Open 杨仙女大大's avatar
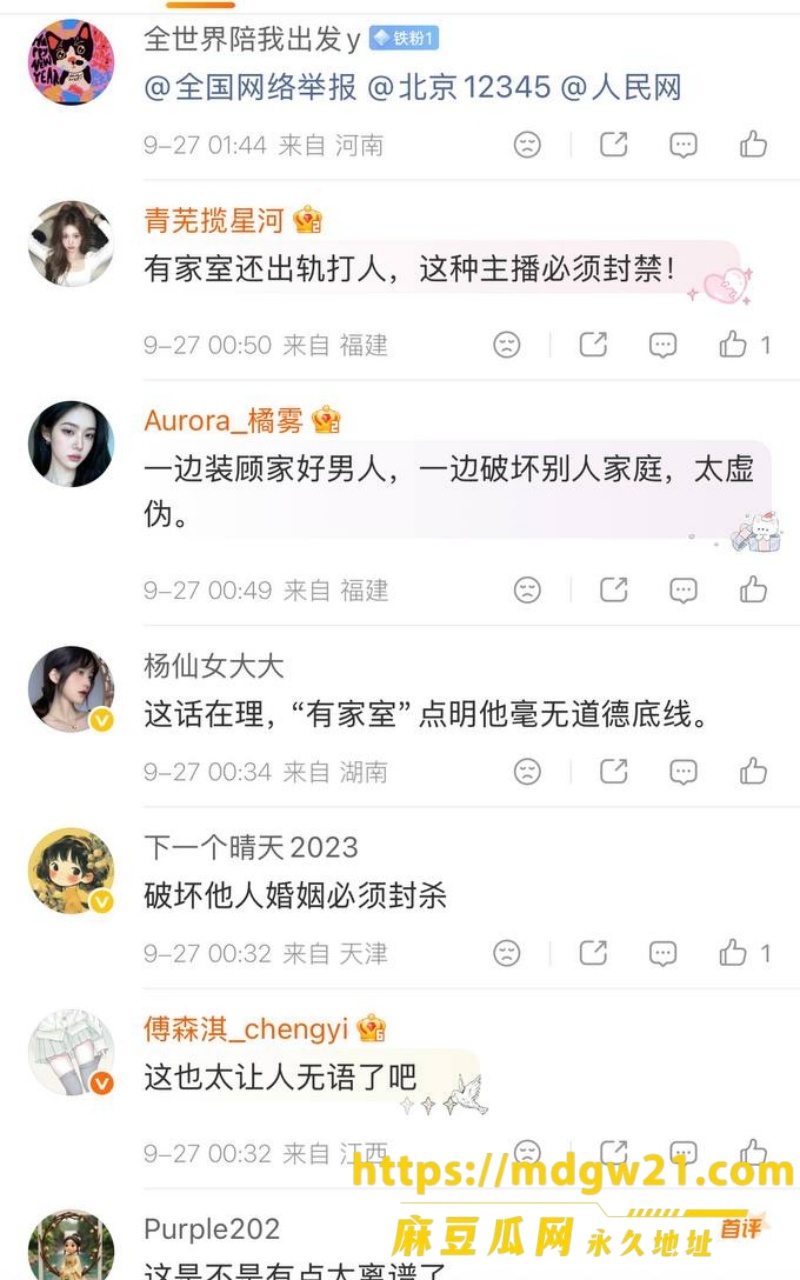 pos(71,689)
